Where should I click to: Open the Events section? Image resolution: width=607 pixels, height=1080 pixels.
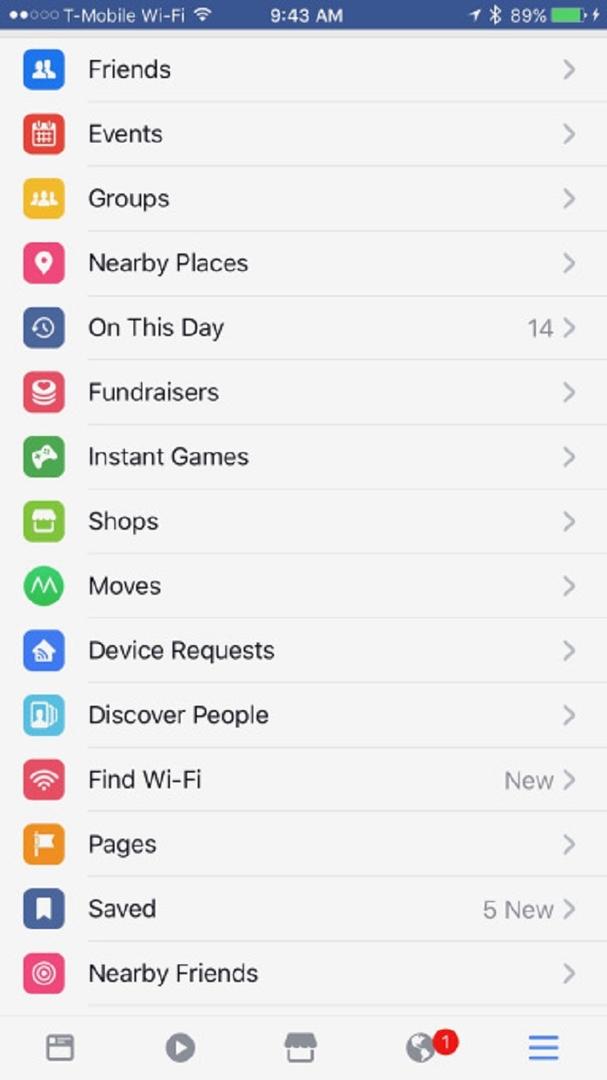pyautogui.click(x=300, y=134)
